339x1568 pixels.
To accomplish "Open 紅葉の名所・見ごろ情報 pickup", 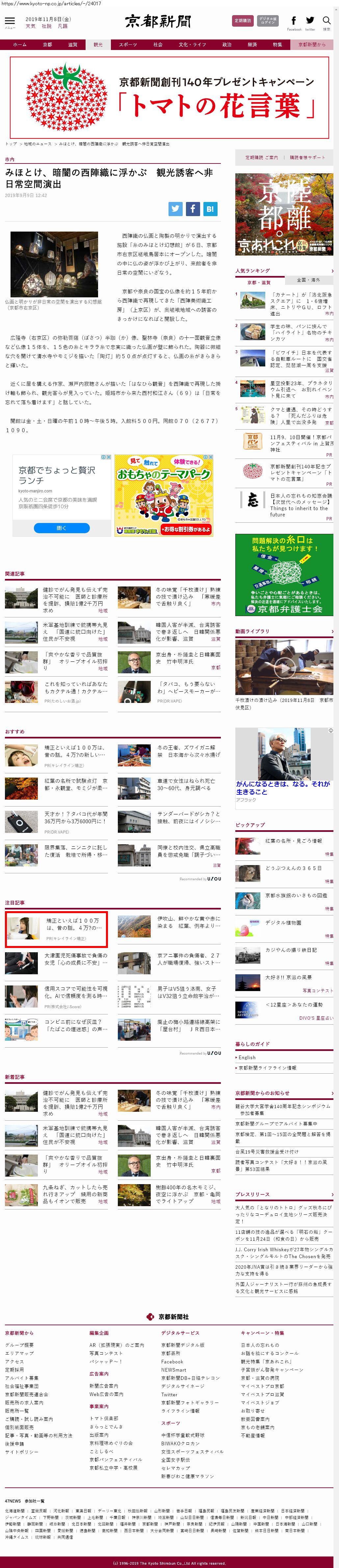I will (x=293, y=841).
